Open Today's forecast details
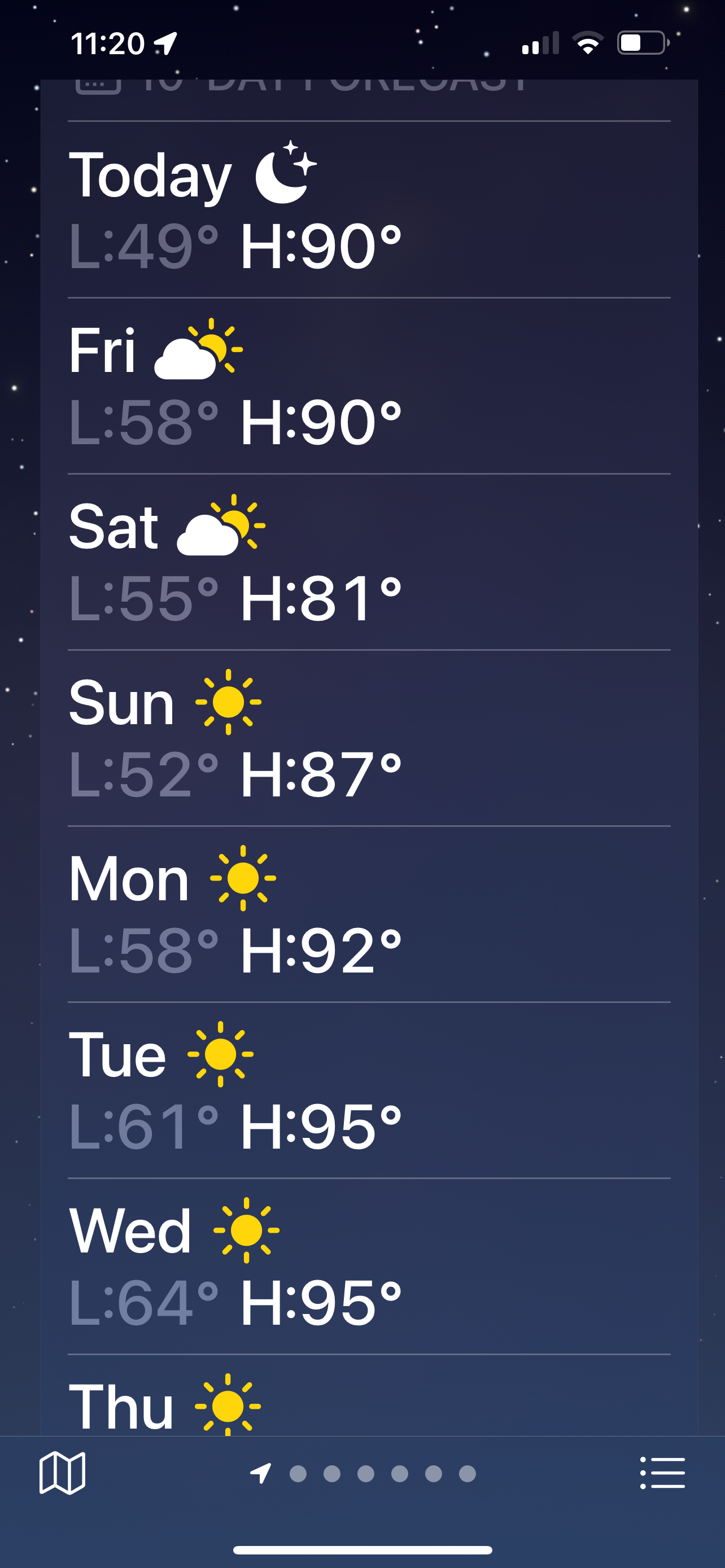 coord(369,209)
